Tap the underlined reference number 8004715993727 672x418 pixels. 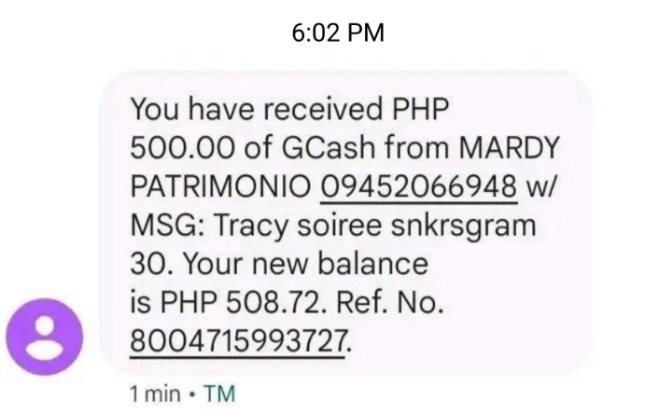pyautogui.click(x=240, y=340)
